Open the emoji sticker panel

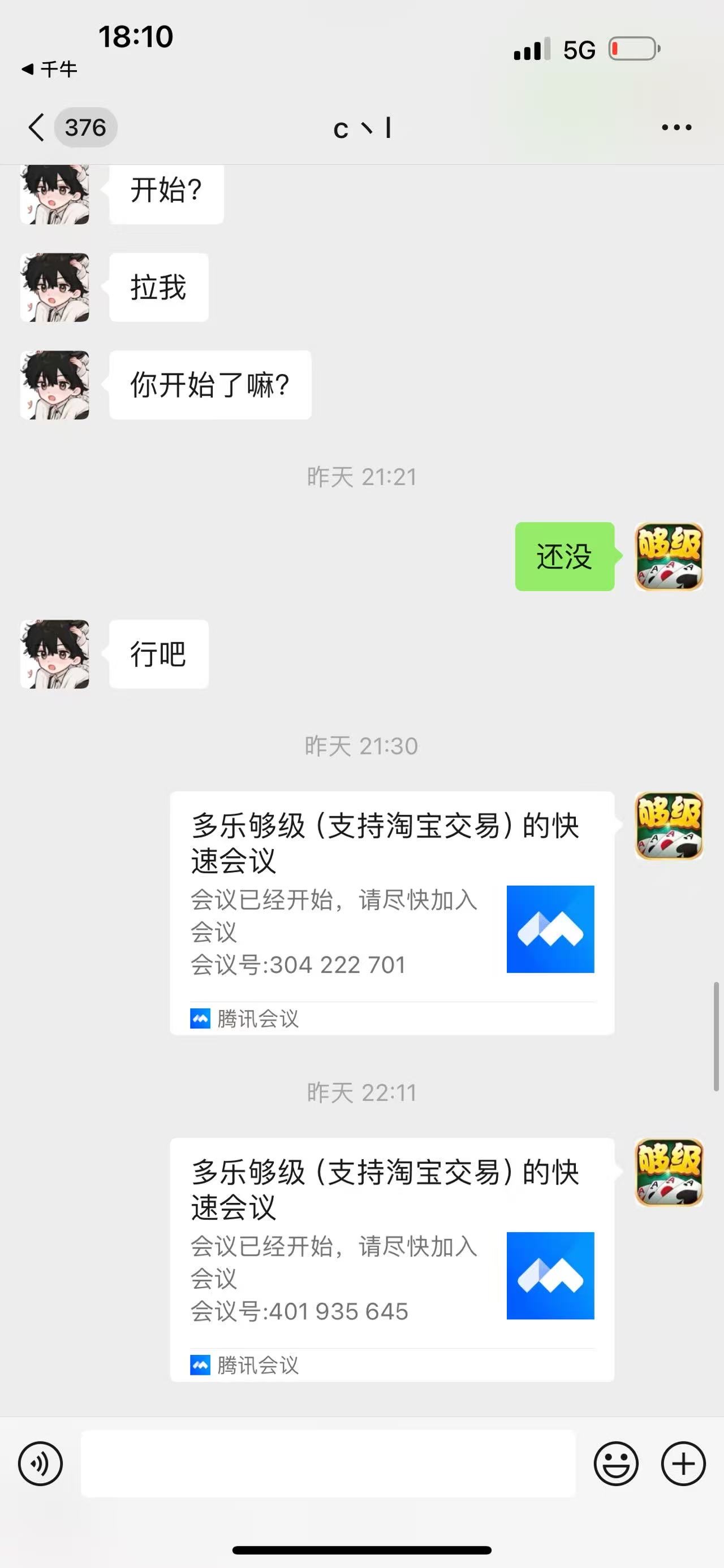coord(615,1463)
